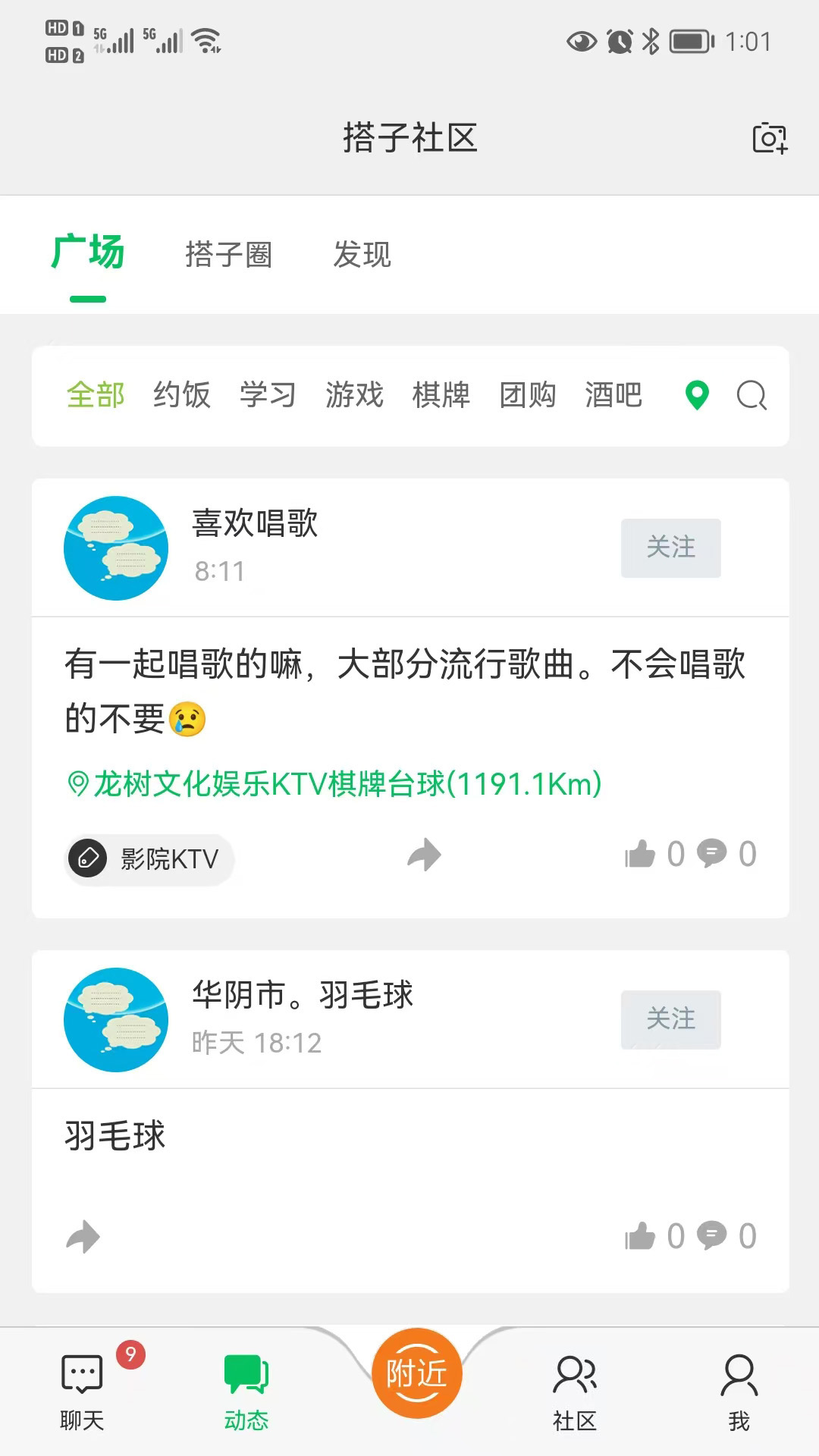Share the 喜欢唱歌 post via arrow icon
The image size is (819, 1456).
click(423, 855)
